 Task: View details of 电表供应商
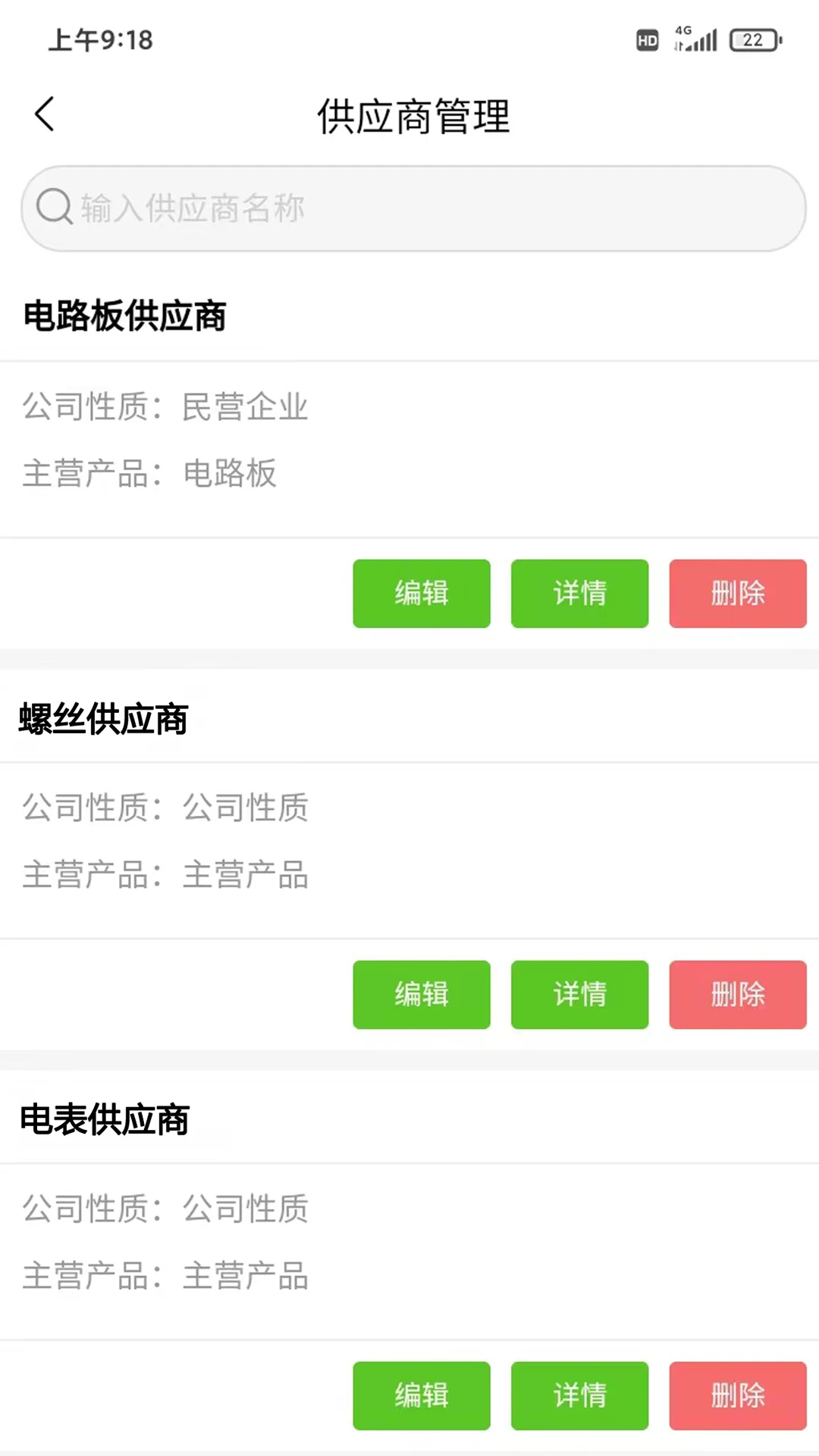click(x=579, y=1396)
